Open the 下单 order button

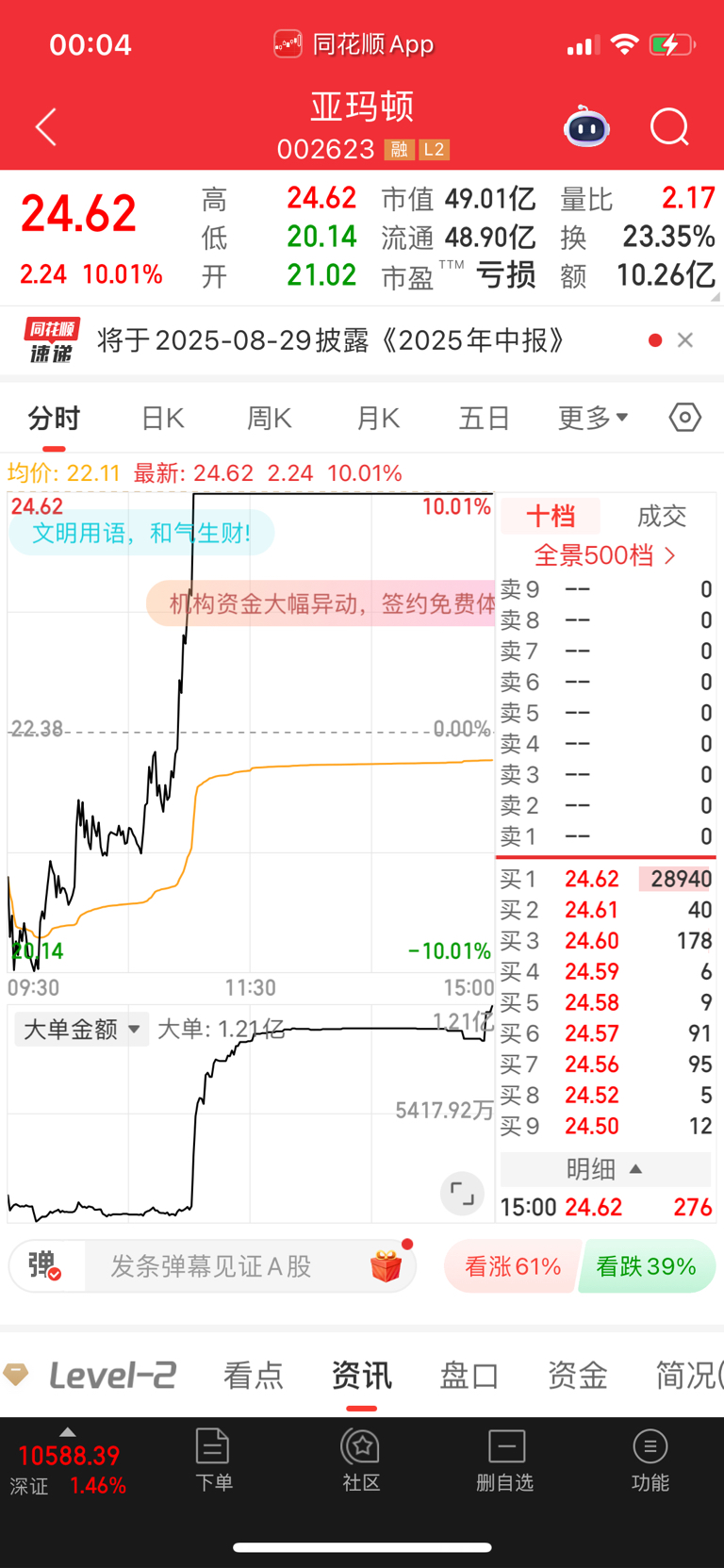coord(213,1460)
